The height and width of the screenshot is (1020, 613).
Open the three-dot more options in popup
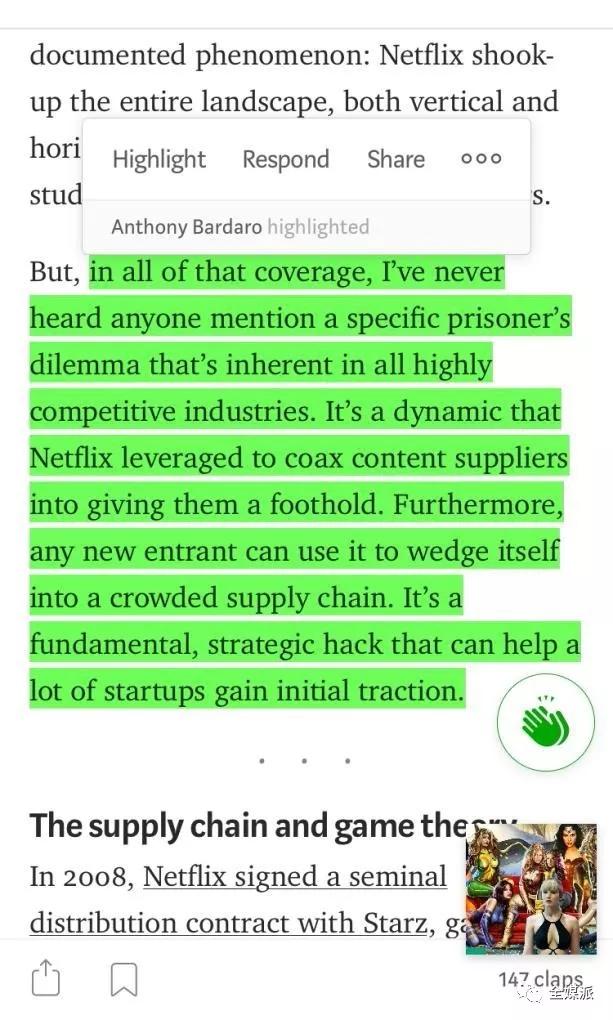(x=481, y=159)
